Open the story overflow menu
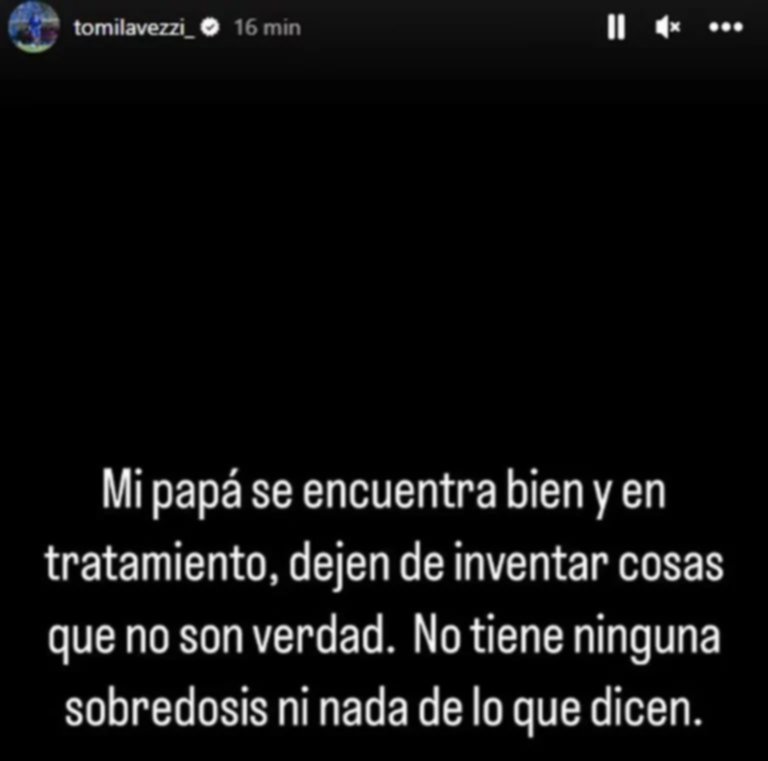Screen dimensions: 768x761 (725, 29)
